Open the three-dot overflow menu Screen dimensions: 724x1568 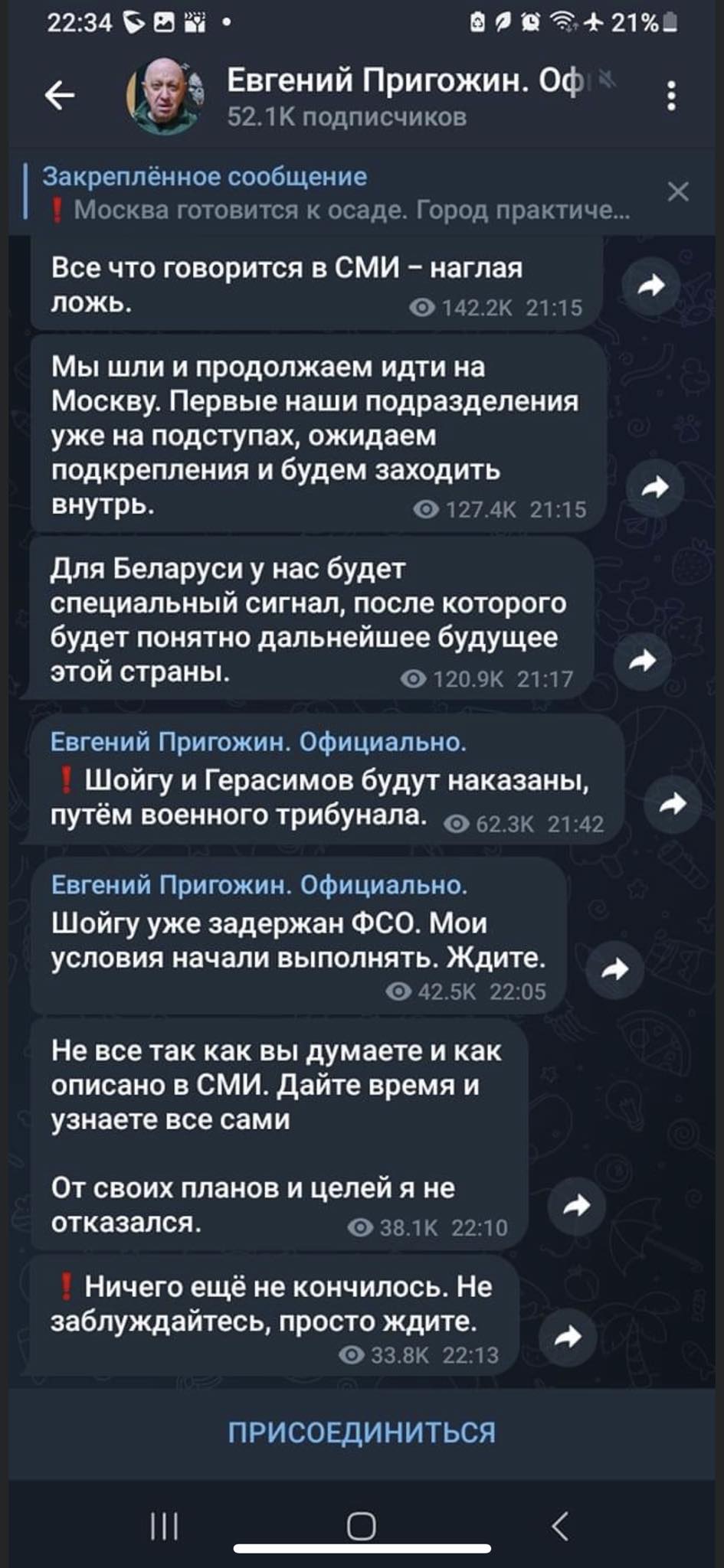[671, 96]
